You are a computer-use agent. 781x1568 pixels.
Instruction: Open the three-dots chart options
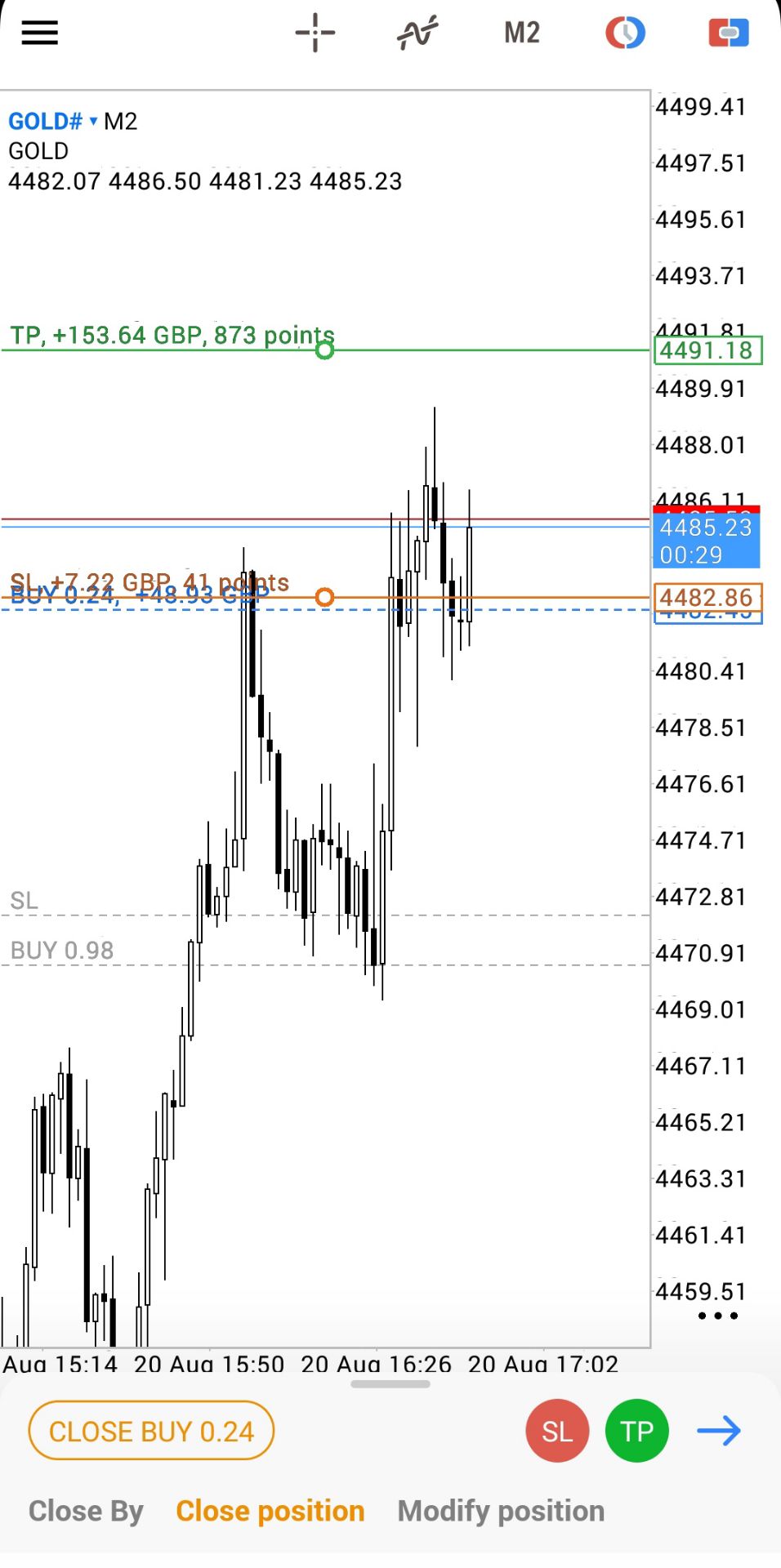tap(718, 1316)
